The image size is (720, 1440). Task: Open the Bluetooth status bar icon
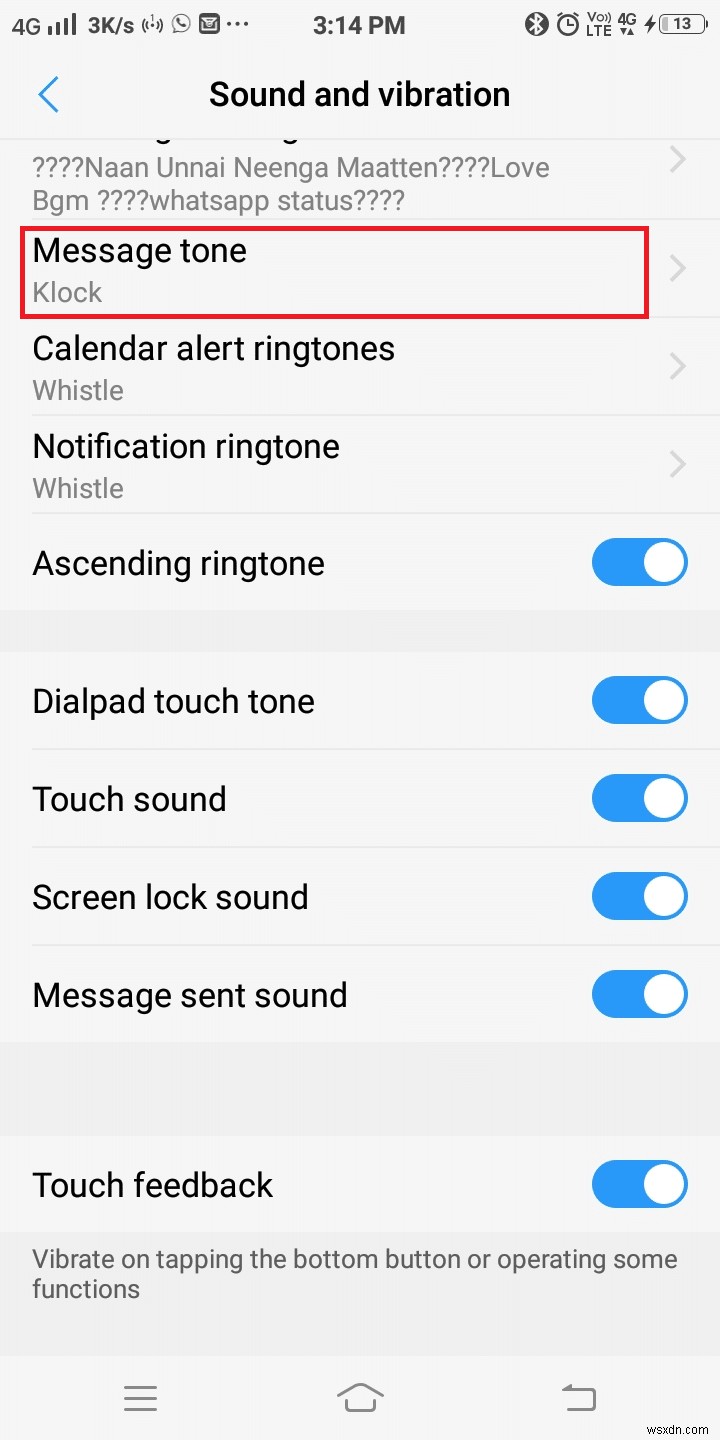coord(536,24)
